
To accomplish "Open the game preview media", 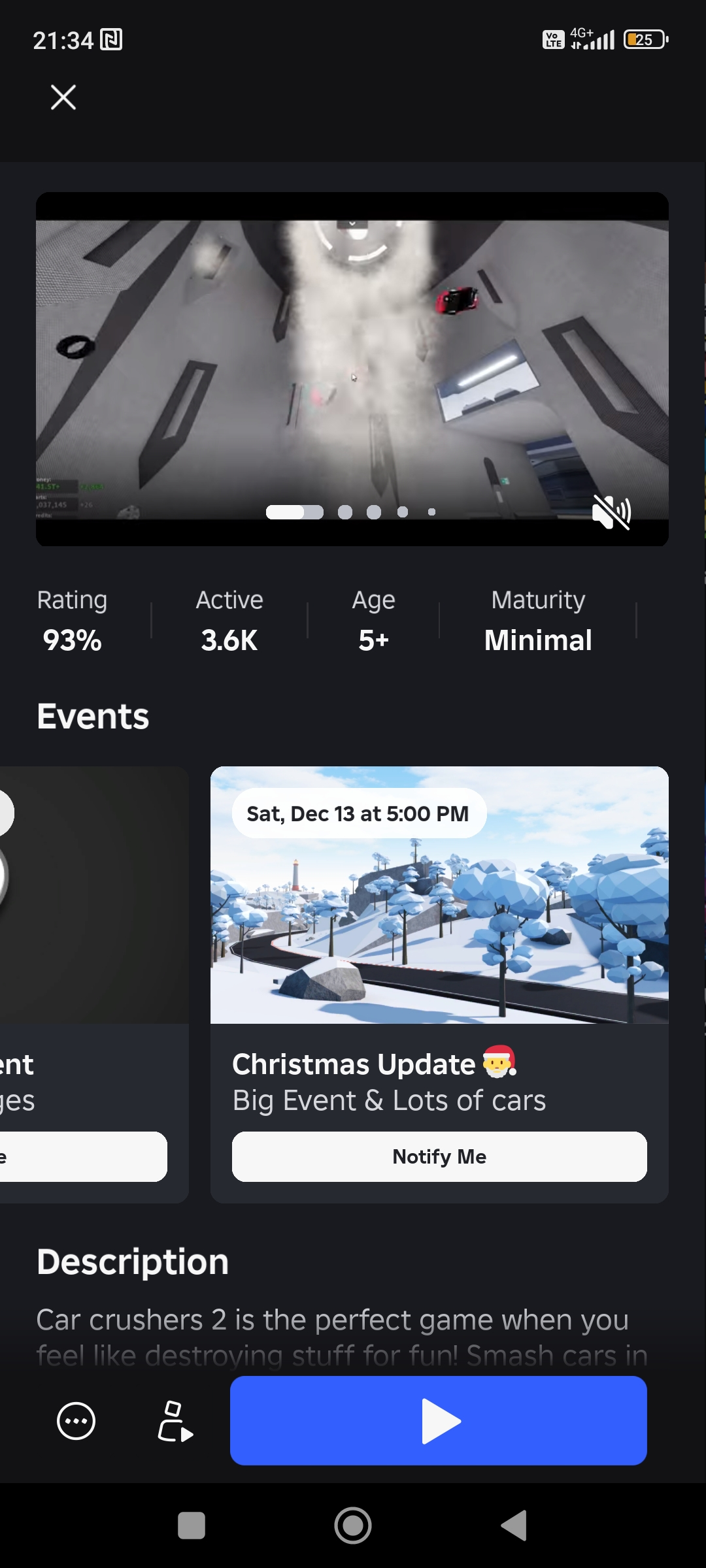I will pos(352,366).
